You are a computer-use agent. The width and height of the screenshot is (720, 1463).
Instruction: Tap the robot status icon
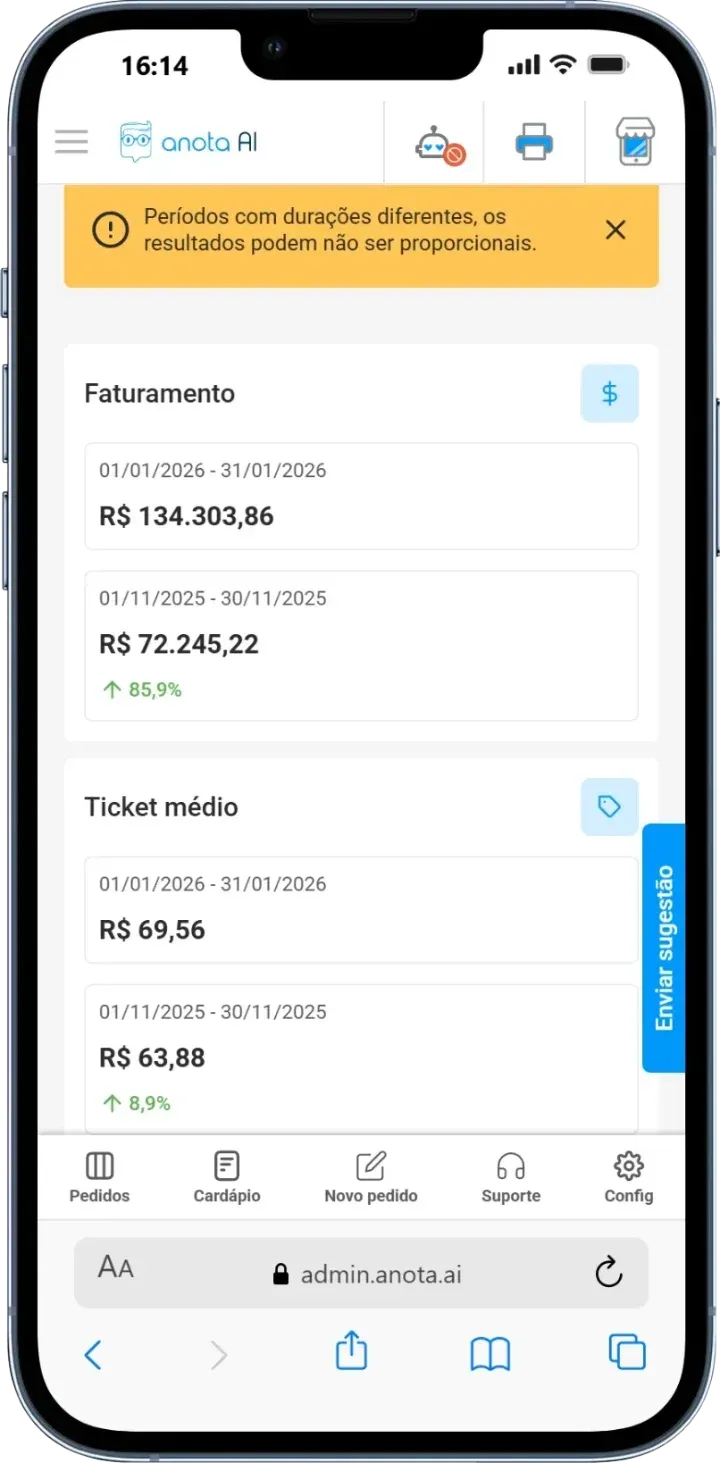click(x=440, y=144)
